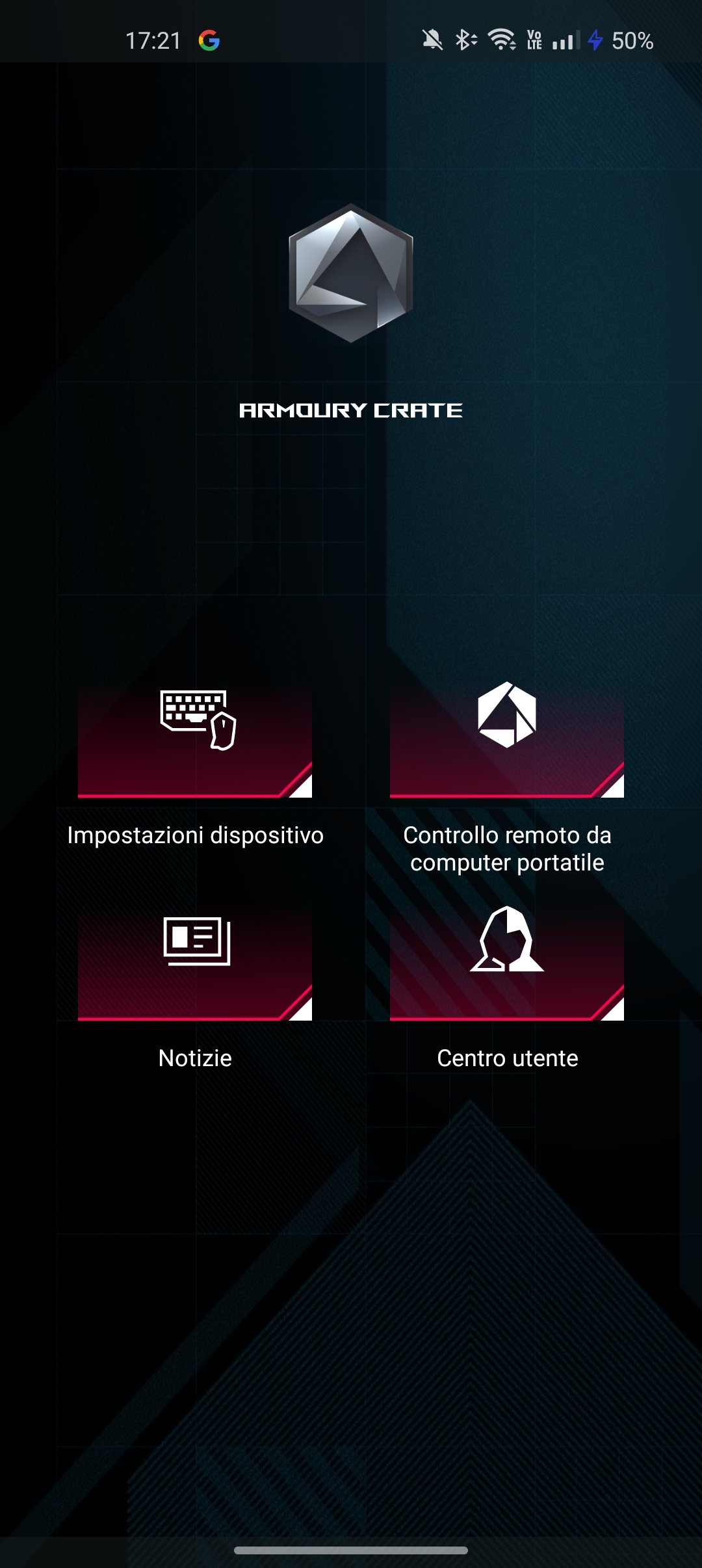
Task: Tap the home gesture bar
Action: click(x=351, y=1550)
